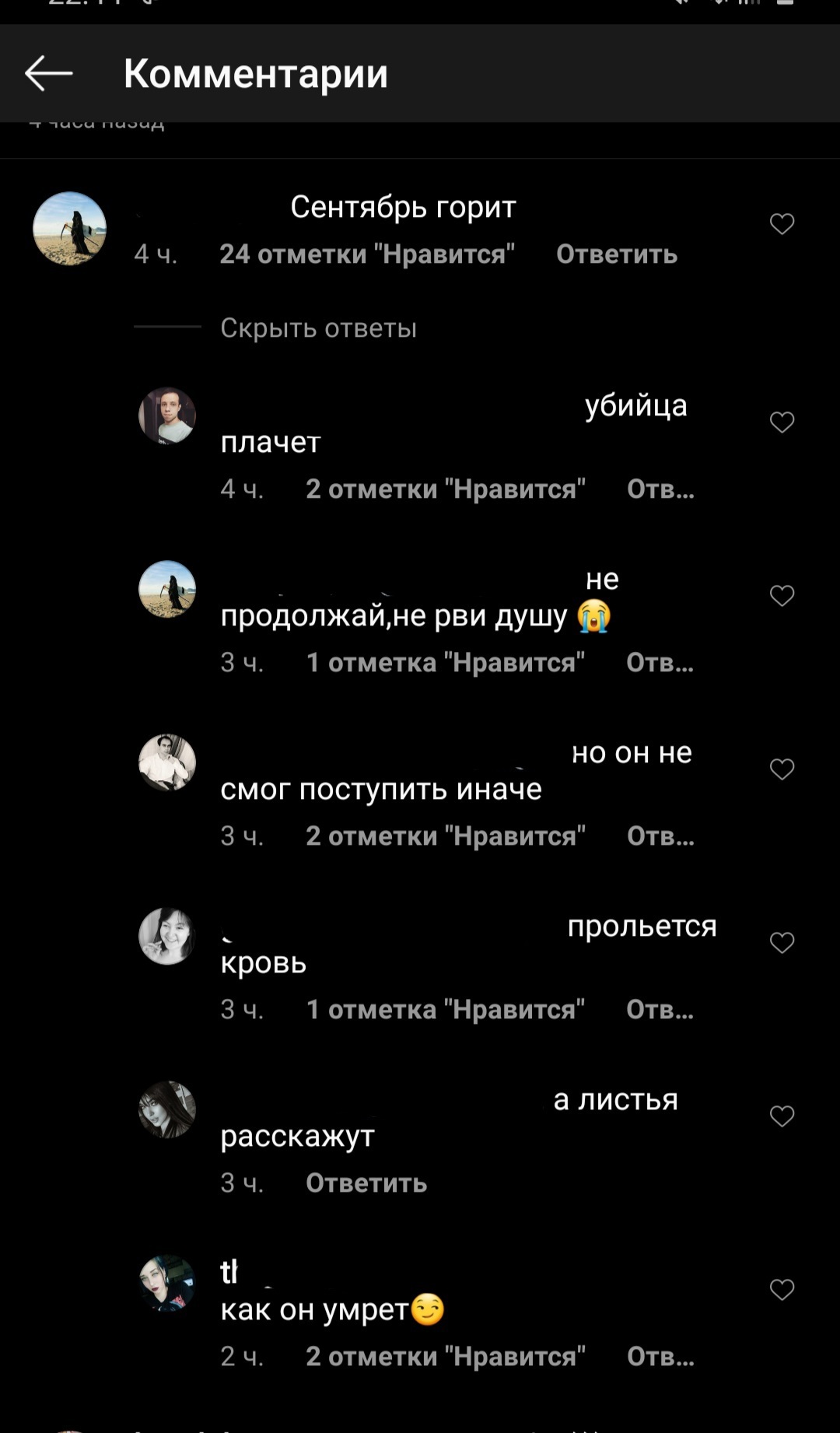Open the avatar next to 'прольется кровь'
The height and width of the screenshot is (1433, 840).
coord(167,936)
